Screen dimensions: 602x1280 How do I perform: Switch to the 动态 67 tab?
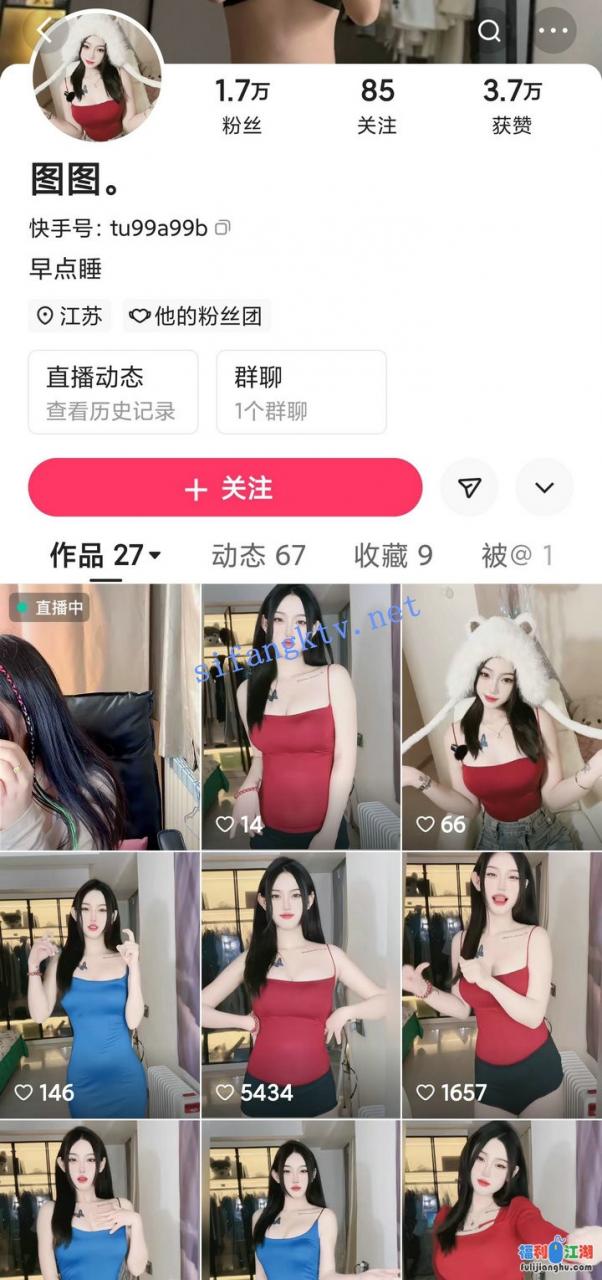pyautogui.click(x=258, y=556)
